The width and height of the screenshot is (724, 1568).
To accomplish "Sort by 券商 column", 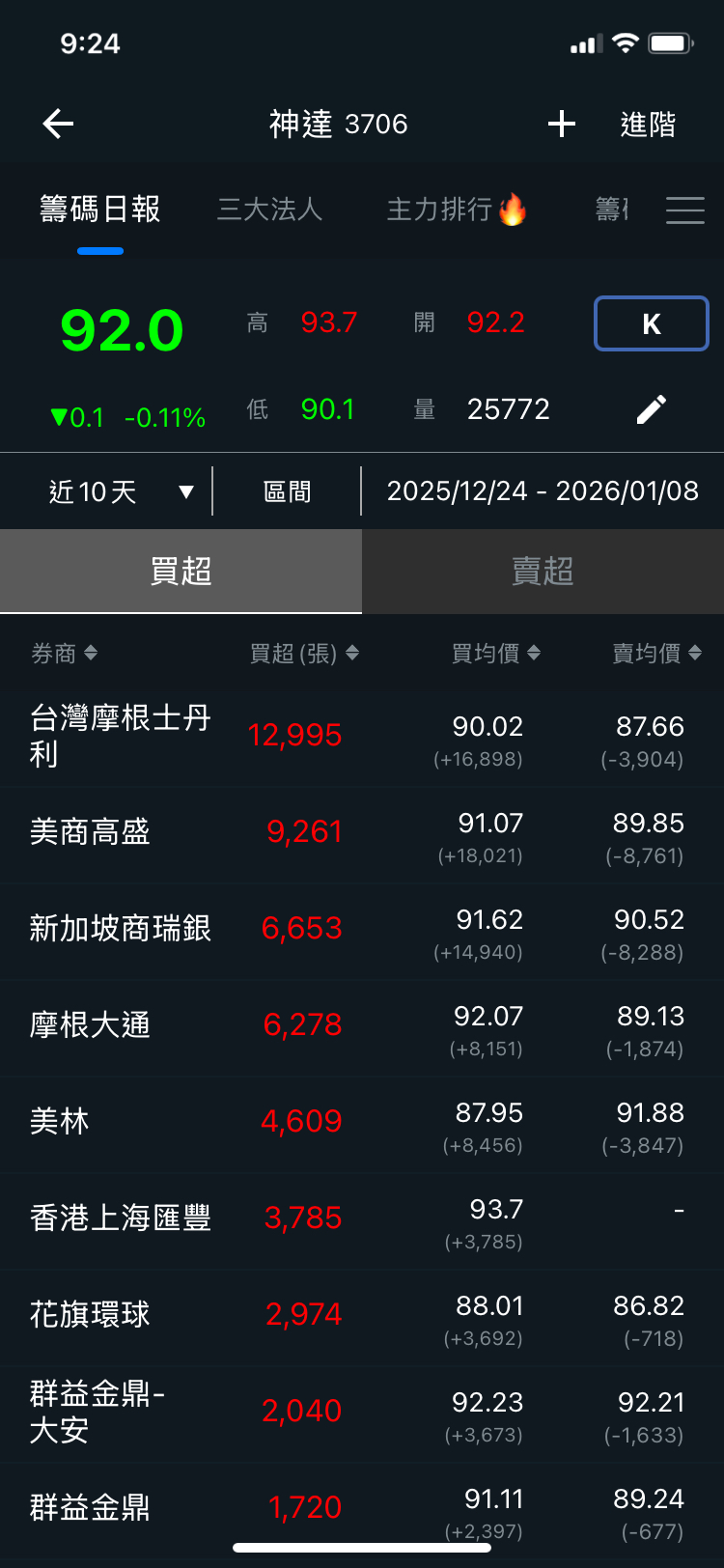I will [64, 654].
